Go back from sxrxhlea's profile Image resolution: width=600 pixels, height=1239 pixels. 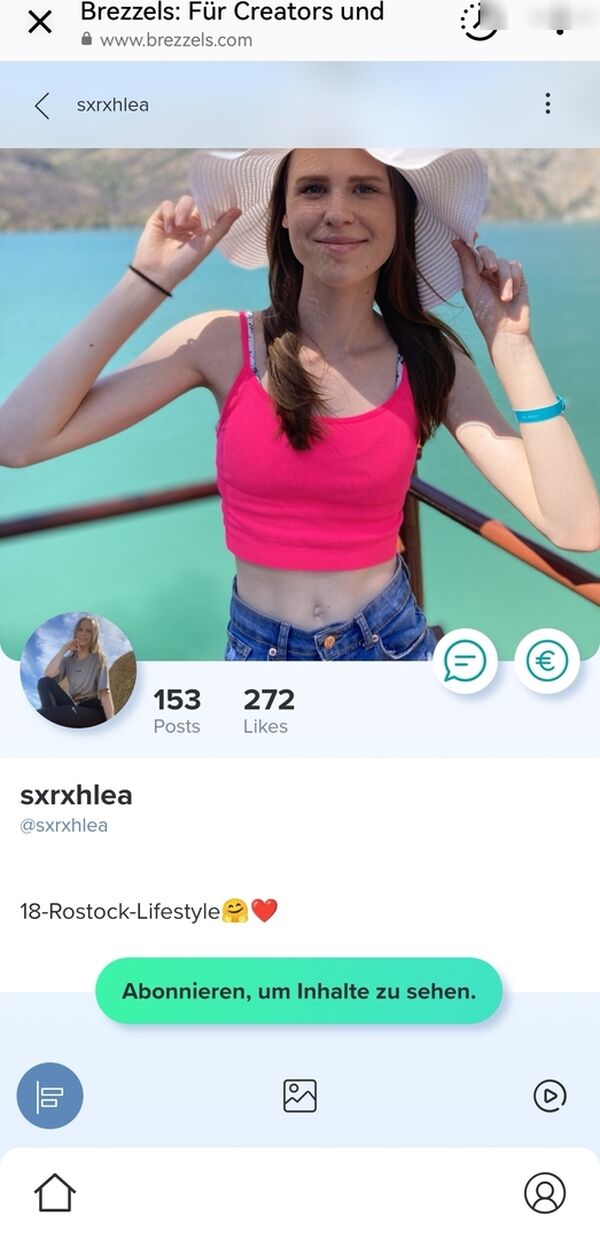[x=42, y=106]
